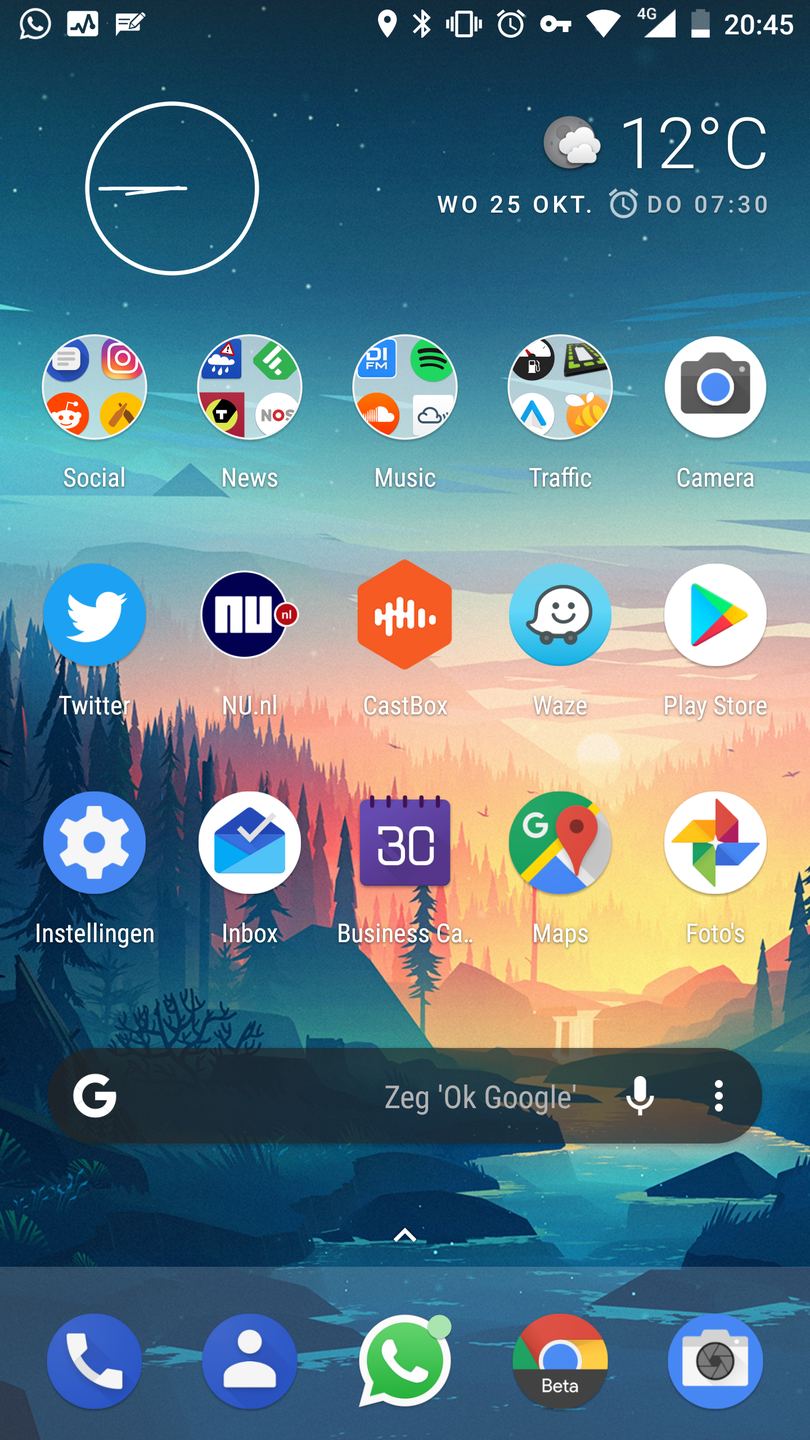The height and width of the screenshot is (1440, 810).
Task: Open Twitter
Action: (x=95, y=615)
